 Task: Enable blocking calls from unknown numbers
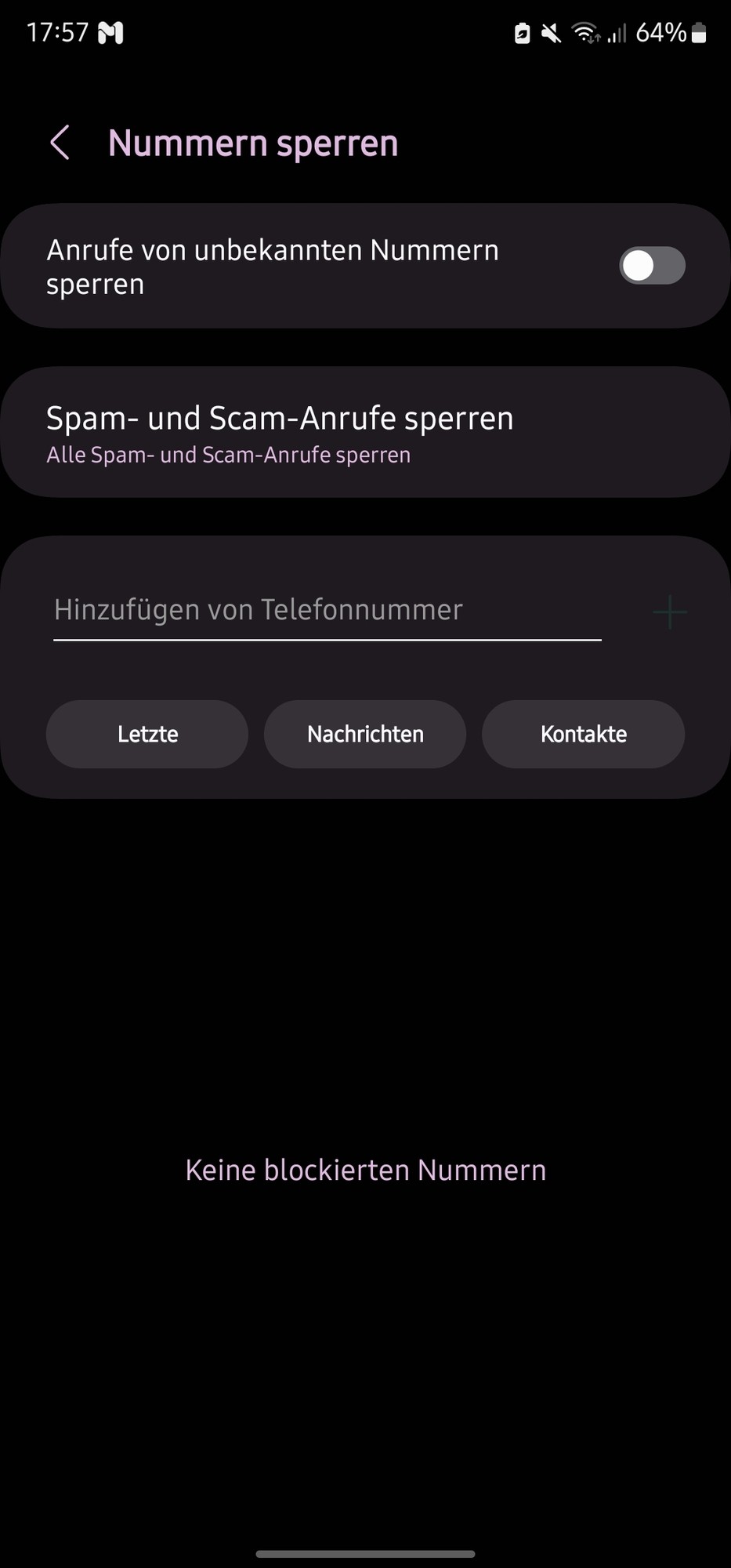tap(652, 266)
